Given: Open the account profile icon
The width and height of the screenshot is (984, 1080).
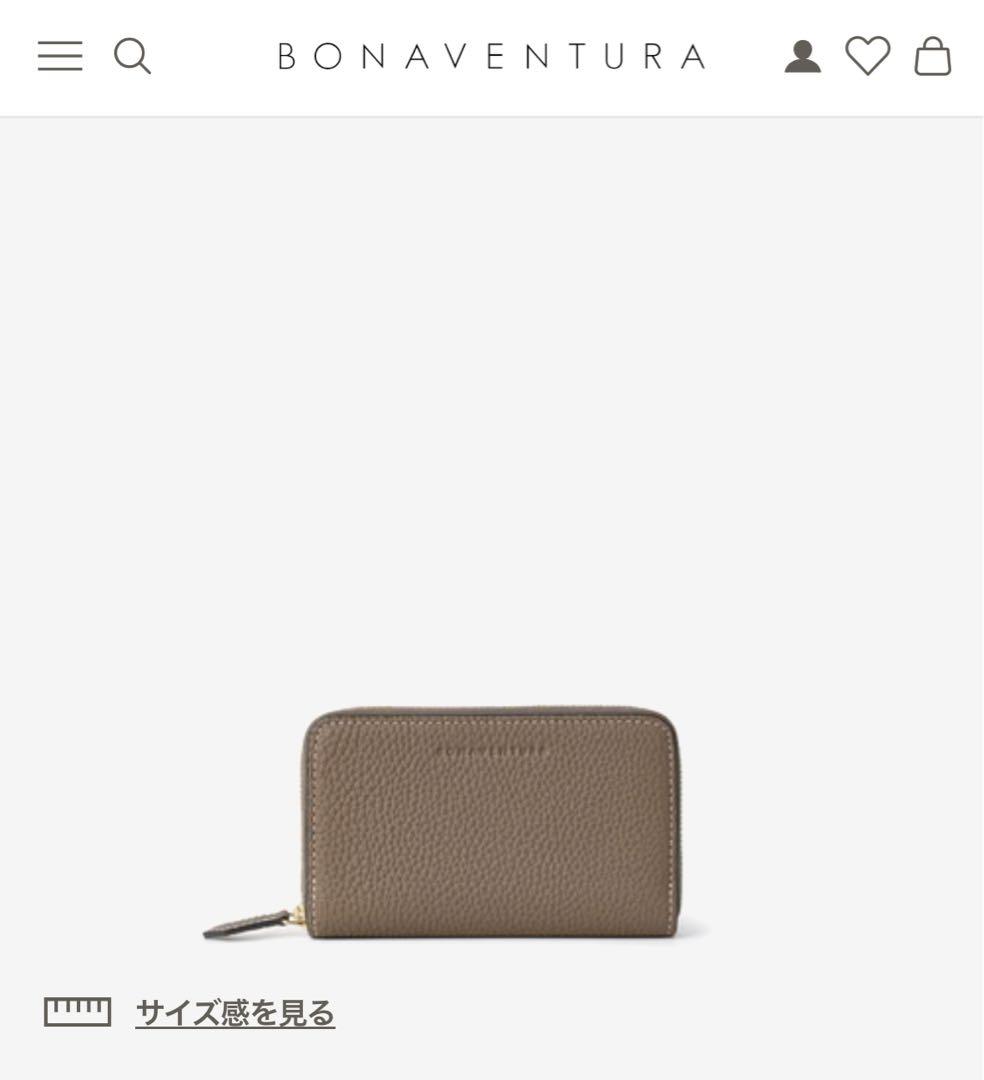Looking at the screenshot, I should point(802,57).
